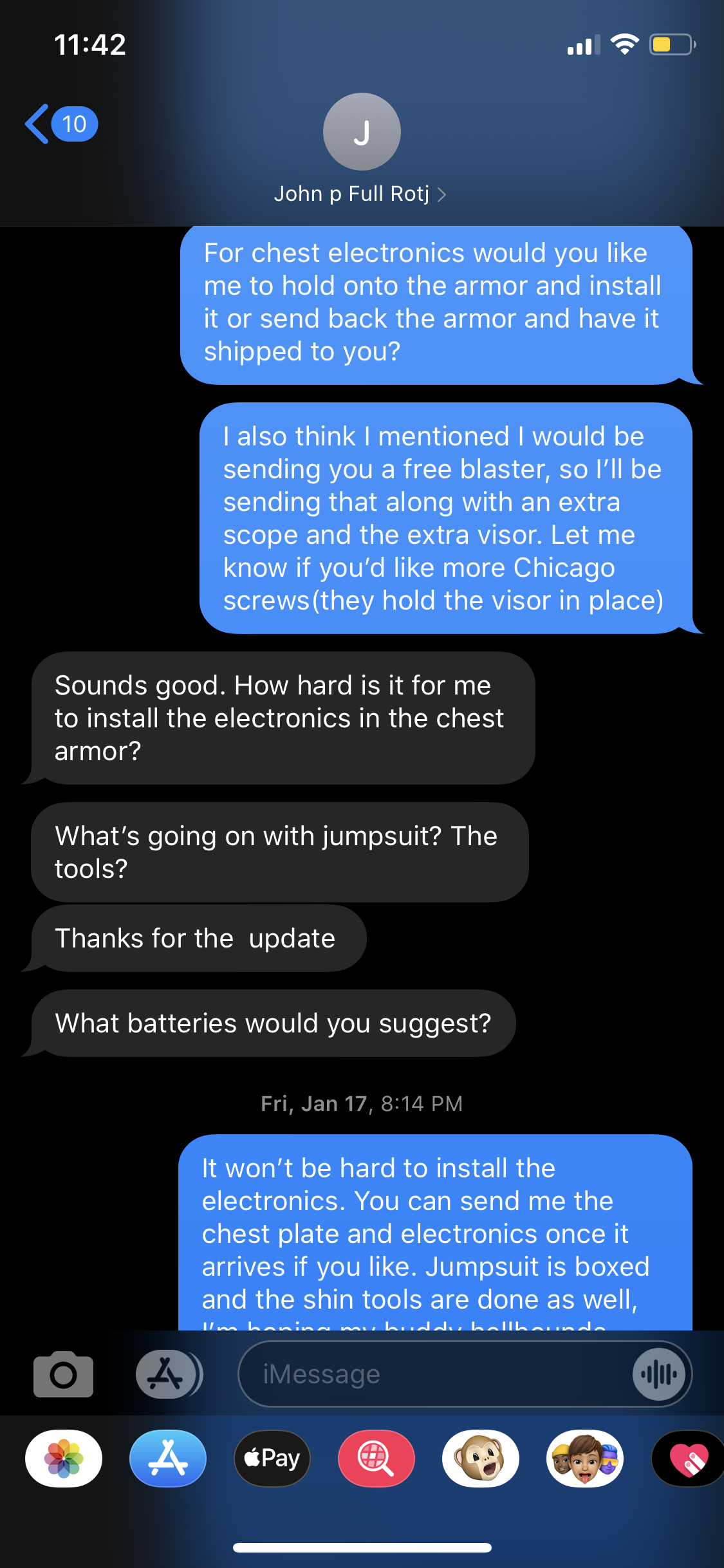Open contact details for John p Full Rotj
The width and height of the screenshot is (724, 1568).
point(361,149)
